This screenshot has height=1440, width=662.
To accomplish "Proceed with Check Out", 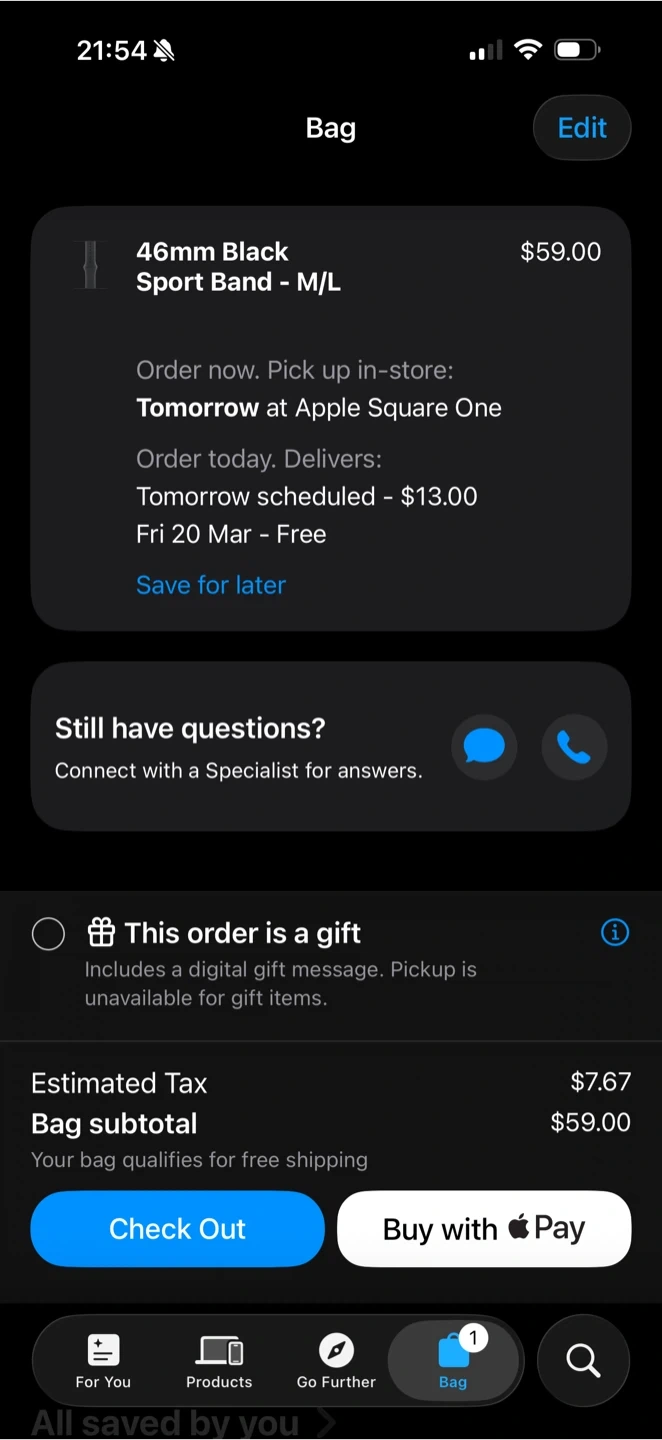I will tap(177, 1228).
